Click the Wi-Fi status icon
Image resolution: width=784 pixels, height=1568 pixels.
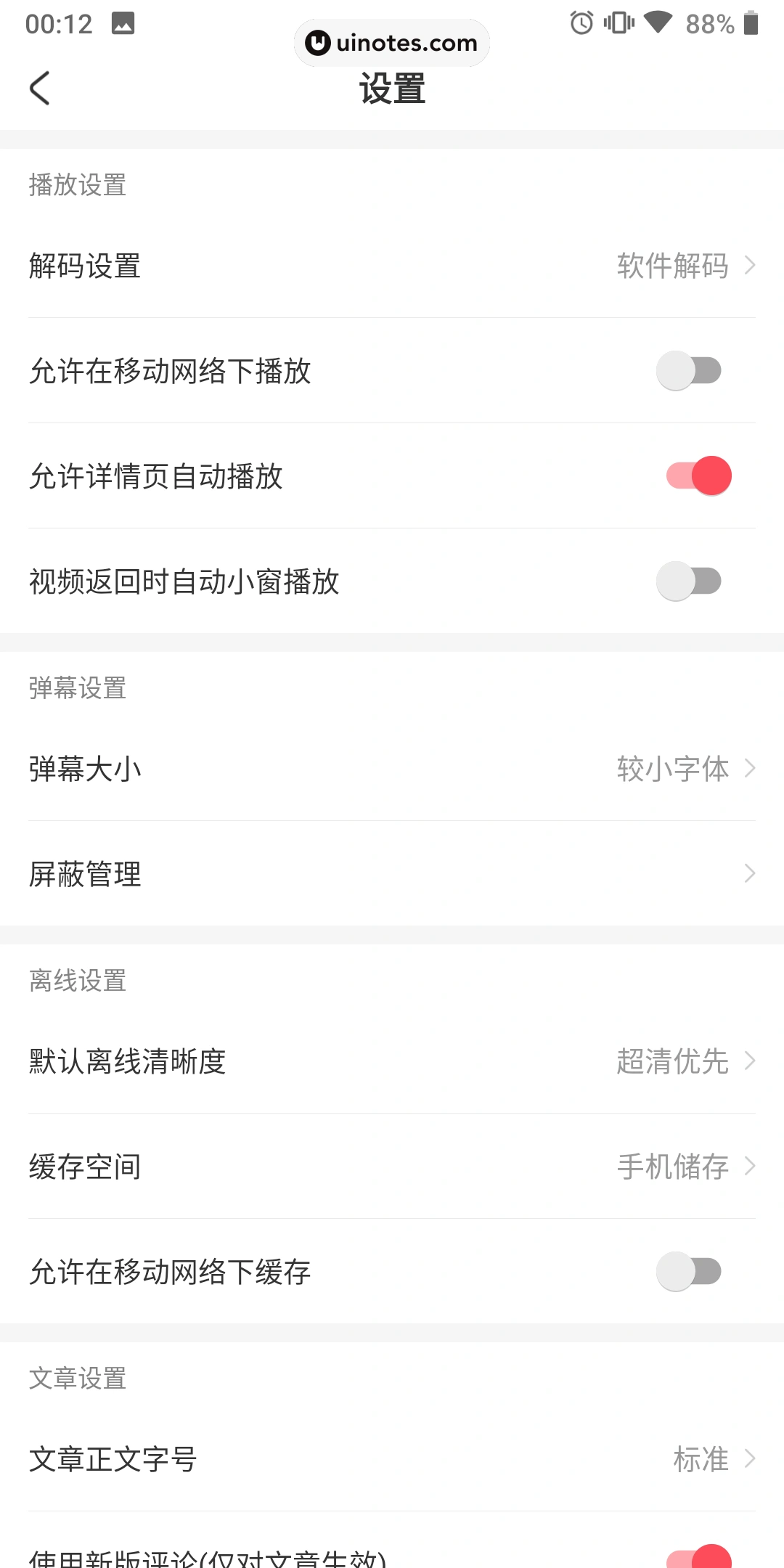658,24
